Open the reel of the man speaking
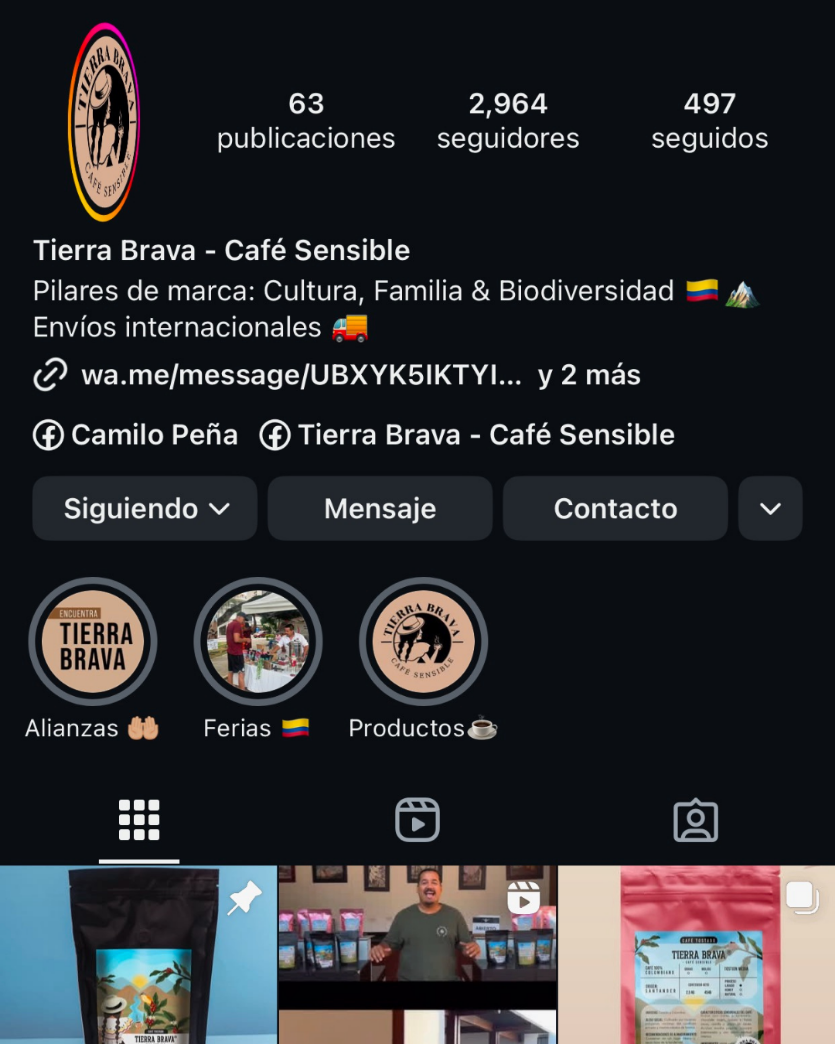 pos(417,955)
